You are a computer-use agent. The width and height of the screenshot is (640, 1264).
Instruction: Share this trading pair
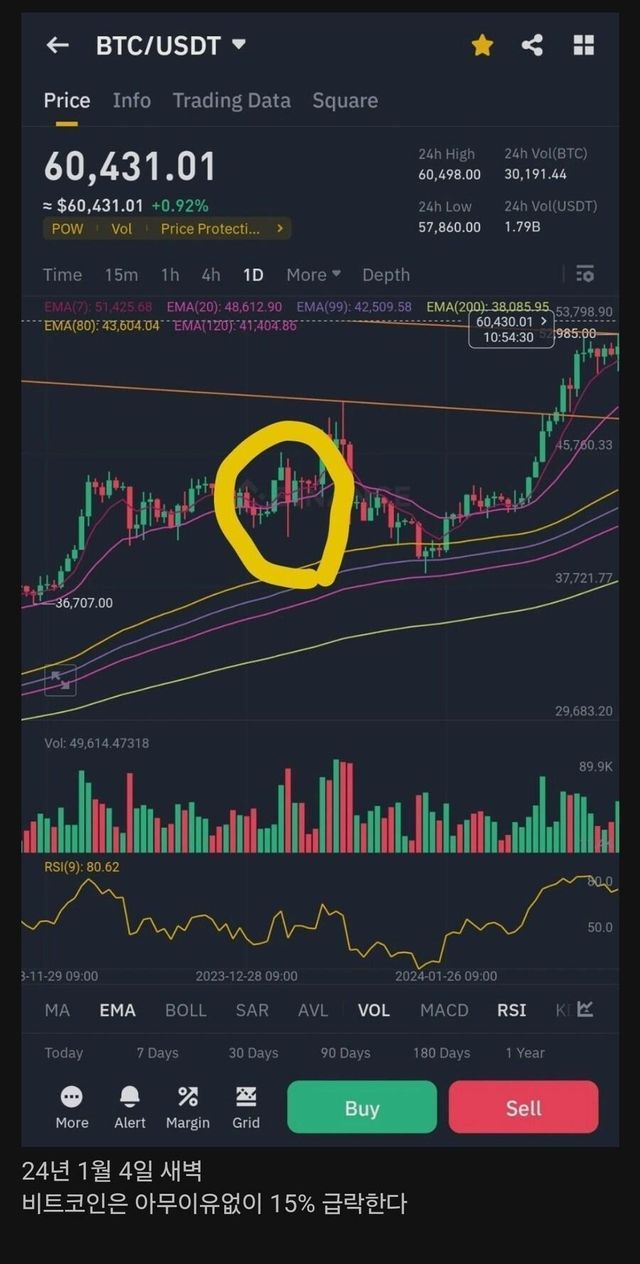click(x=532, y=45)
